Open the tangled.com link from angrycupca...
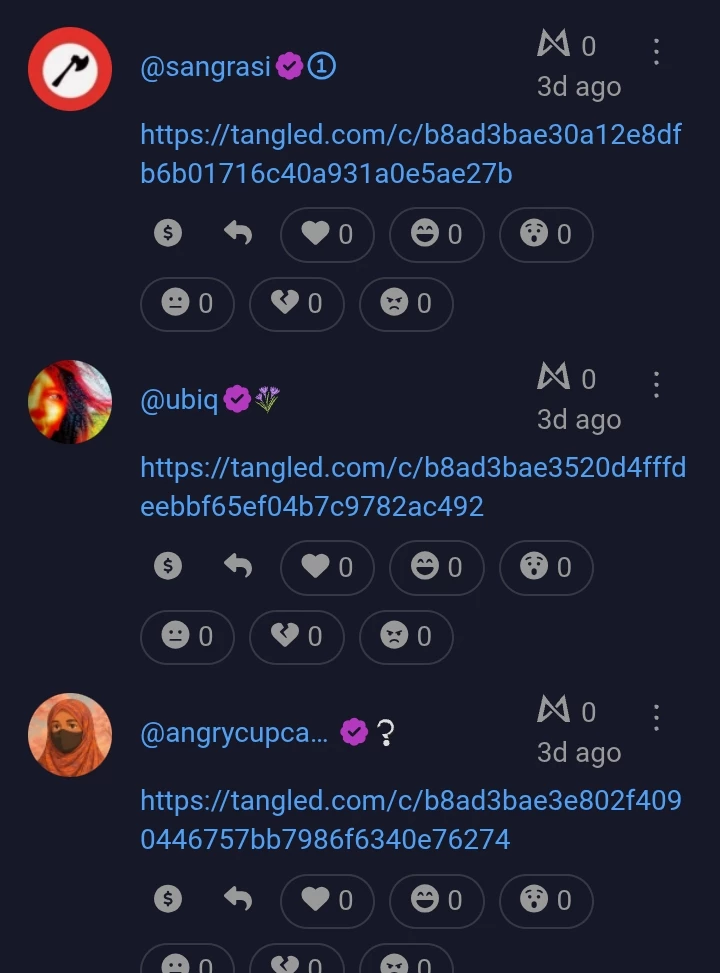This screenshot has width=720, height=973. [411, 820]
